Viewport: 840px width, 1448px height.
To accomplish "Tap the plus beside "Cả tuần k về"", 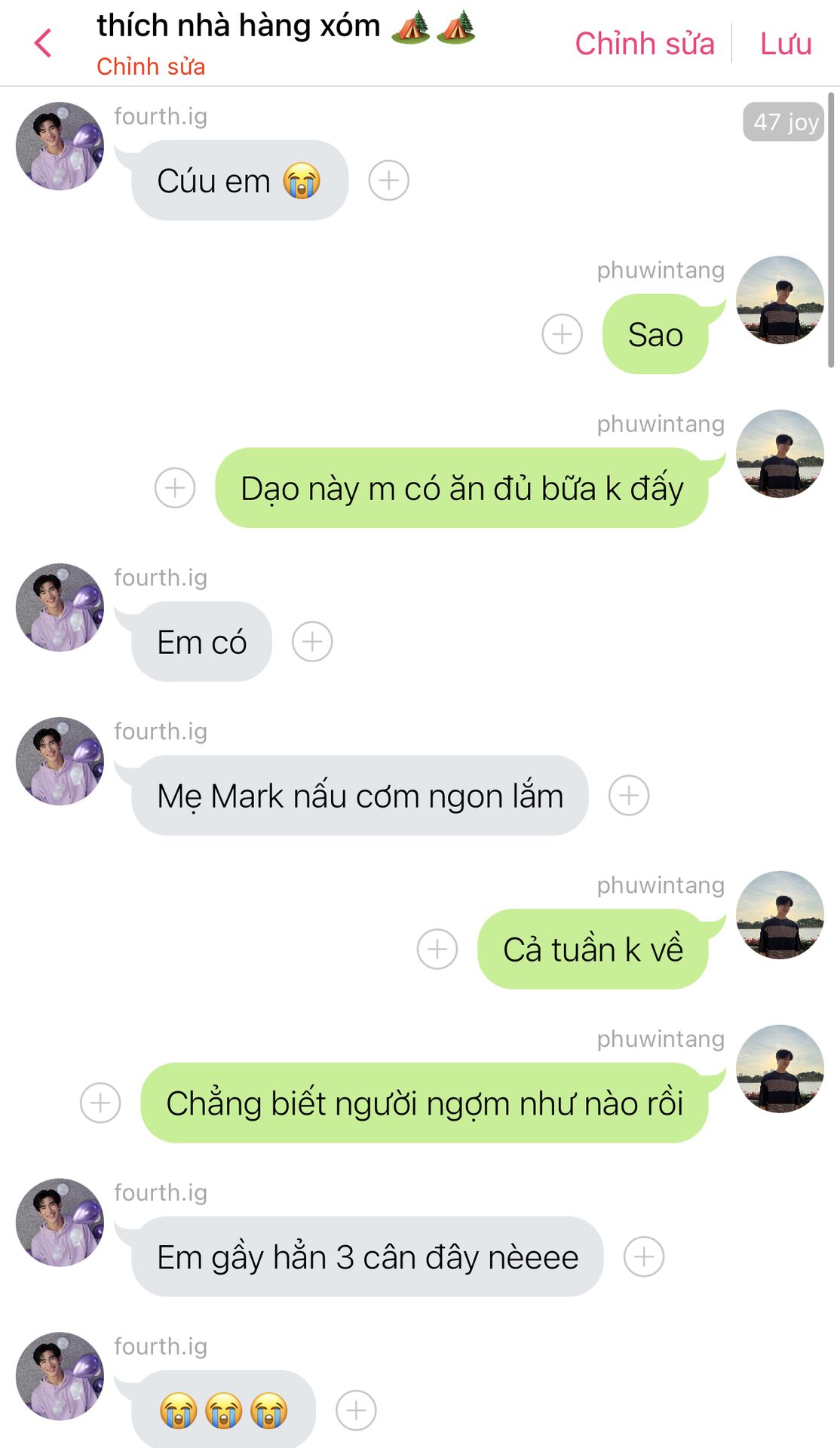I will pos(437,949).
